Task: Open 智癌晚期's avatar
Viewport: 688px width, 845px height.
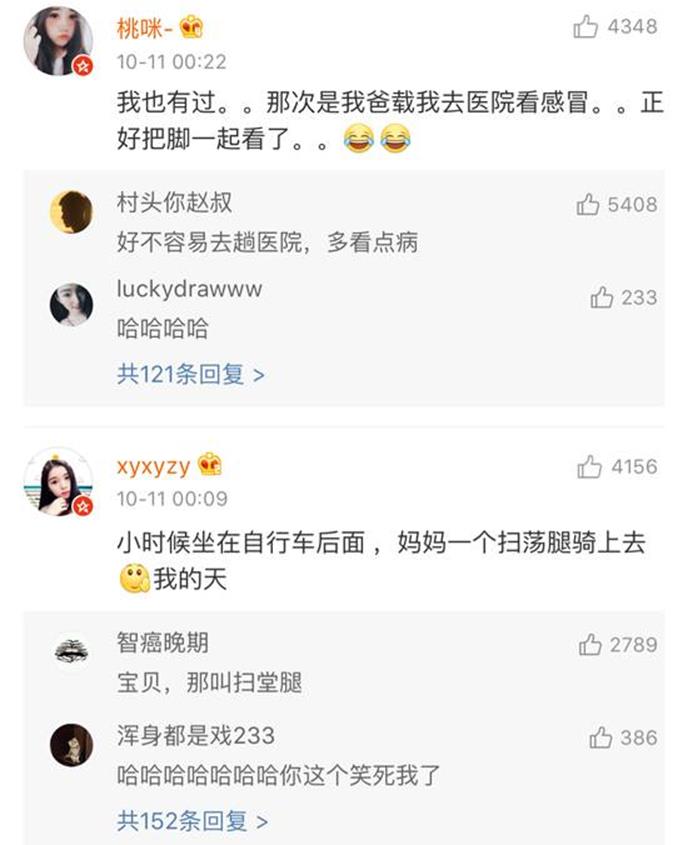Action: [71, 652]
